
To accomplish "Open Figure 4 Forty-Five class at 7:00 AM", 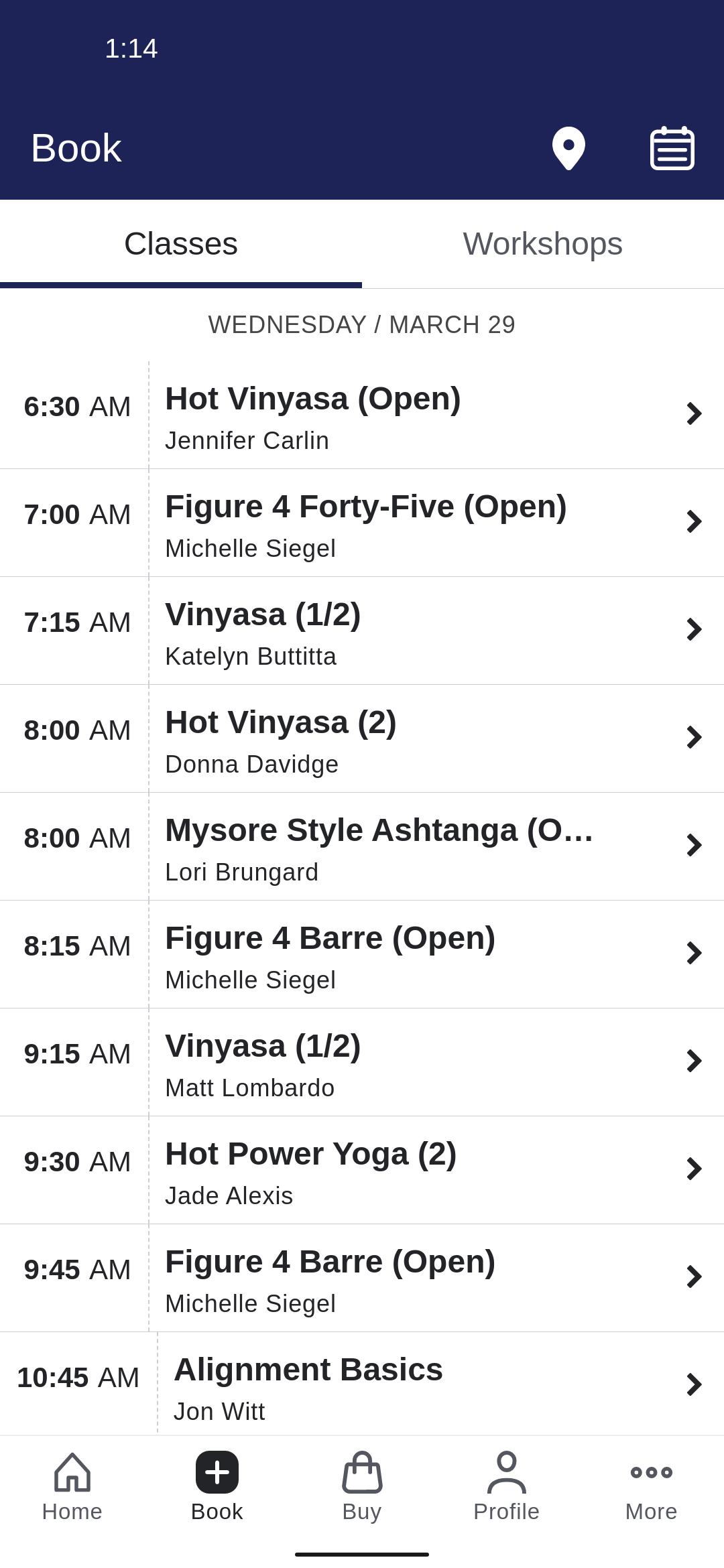I will (362, 523).
